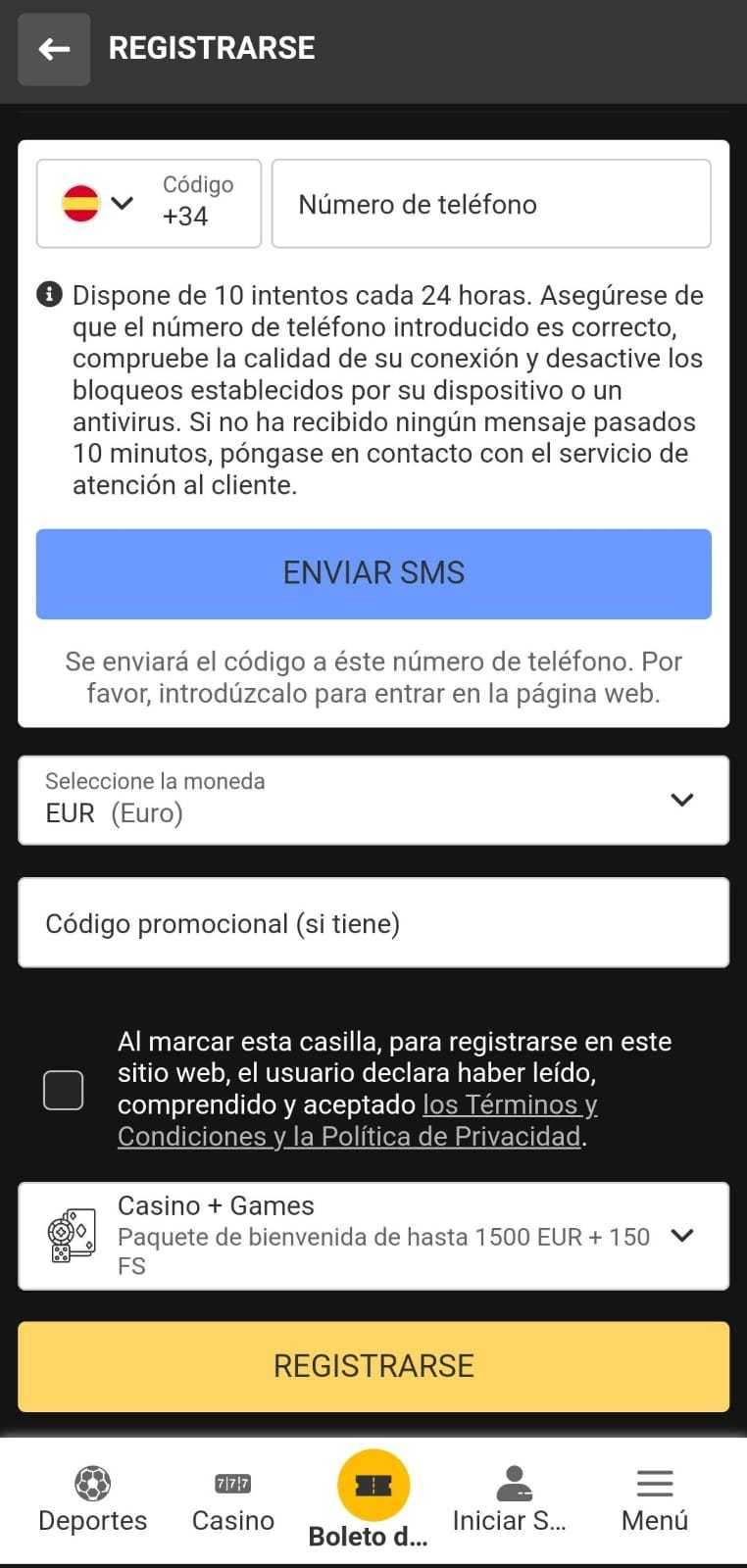Switch to the Deportes tab

tap(93, 1500)
